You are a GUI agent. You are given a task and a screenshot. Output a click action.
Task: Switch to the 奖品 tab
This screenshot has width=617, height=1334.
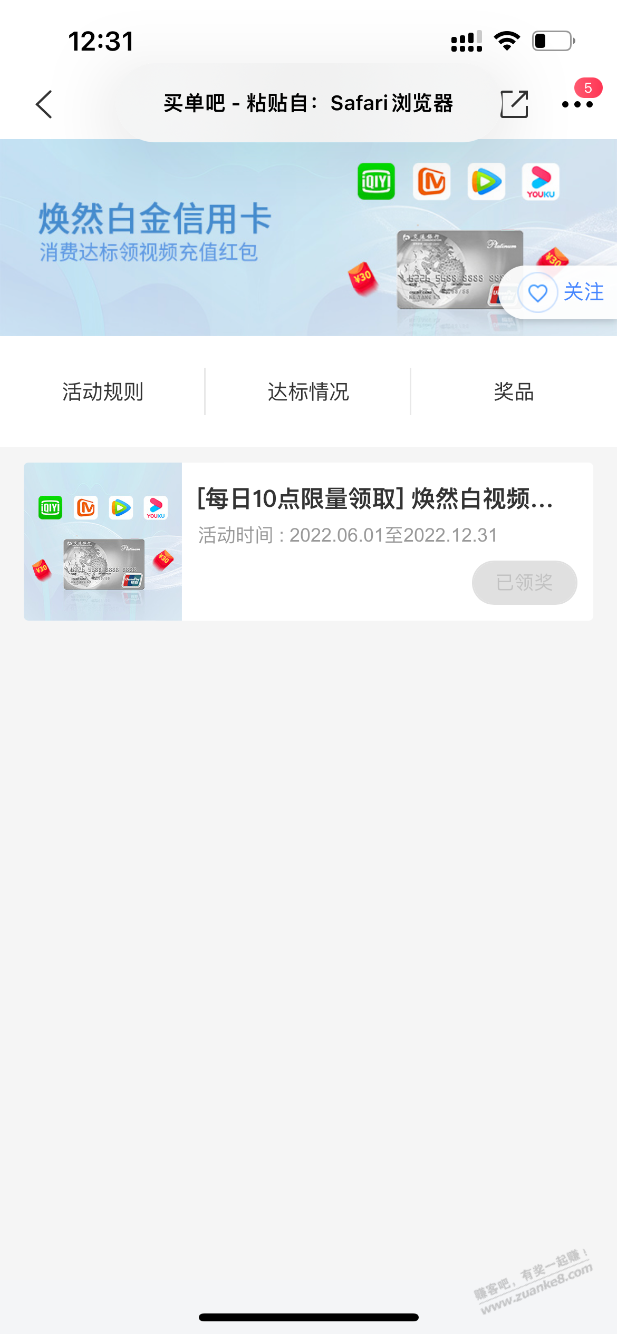pos(514,391)
